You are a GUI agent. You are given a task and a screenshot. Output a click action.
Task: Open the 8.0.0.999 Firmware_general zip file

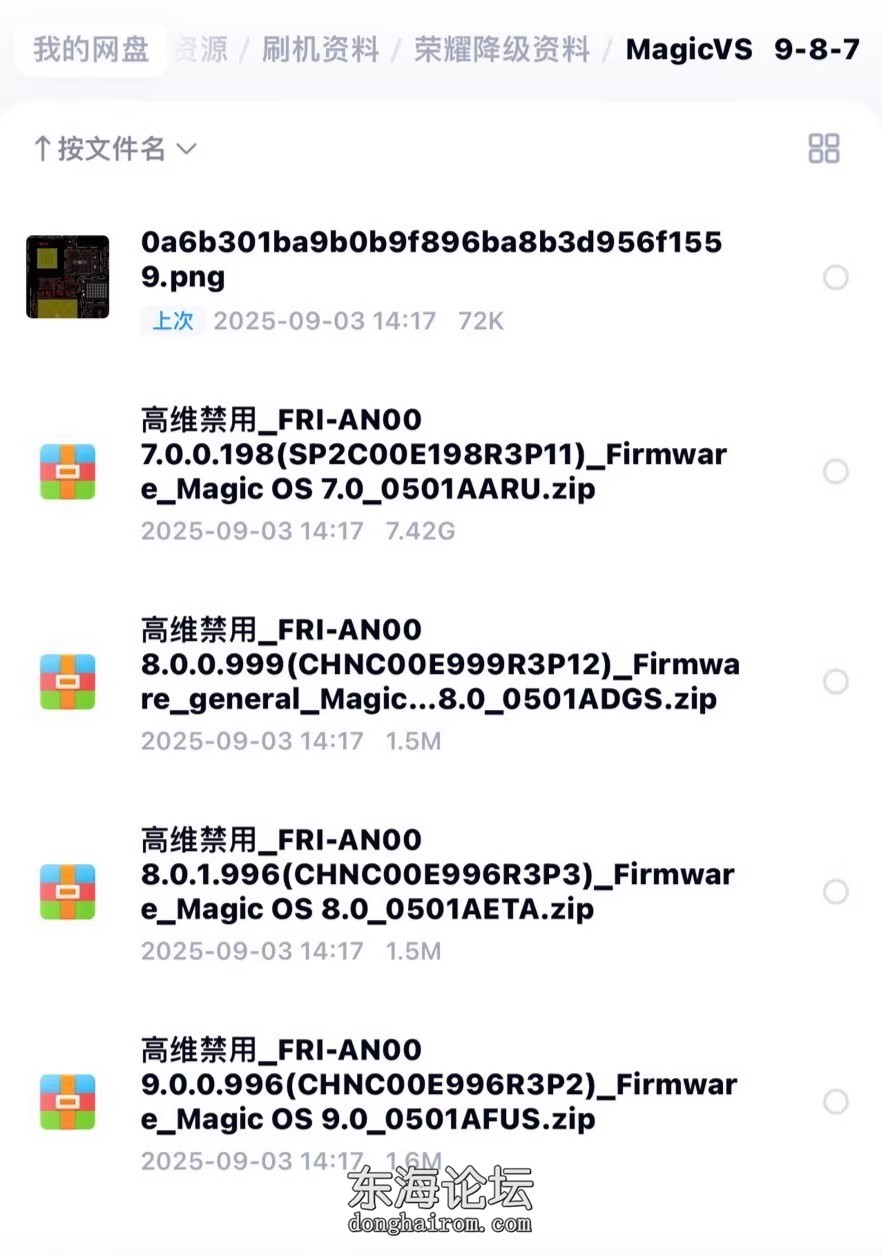point(439,665)
